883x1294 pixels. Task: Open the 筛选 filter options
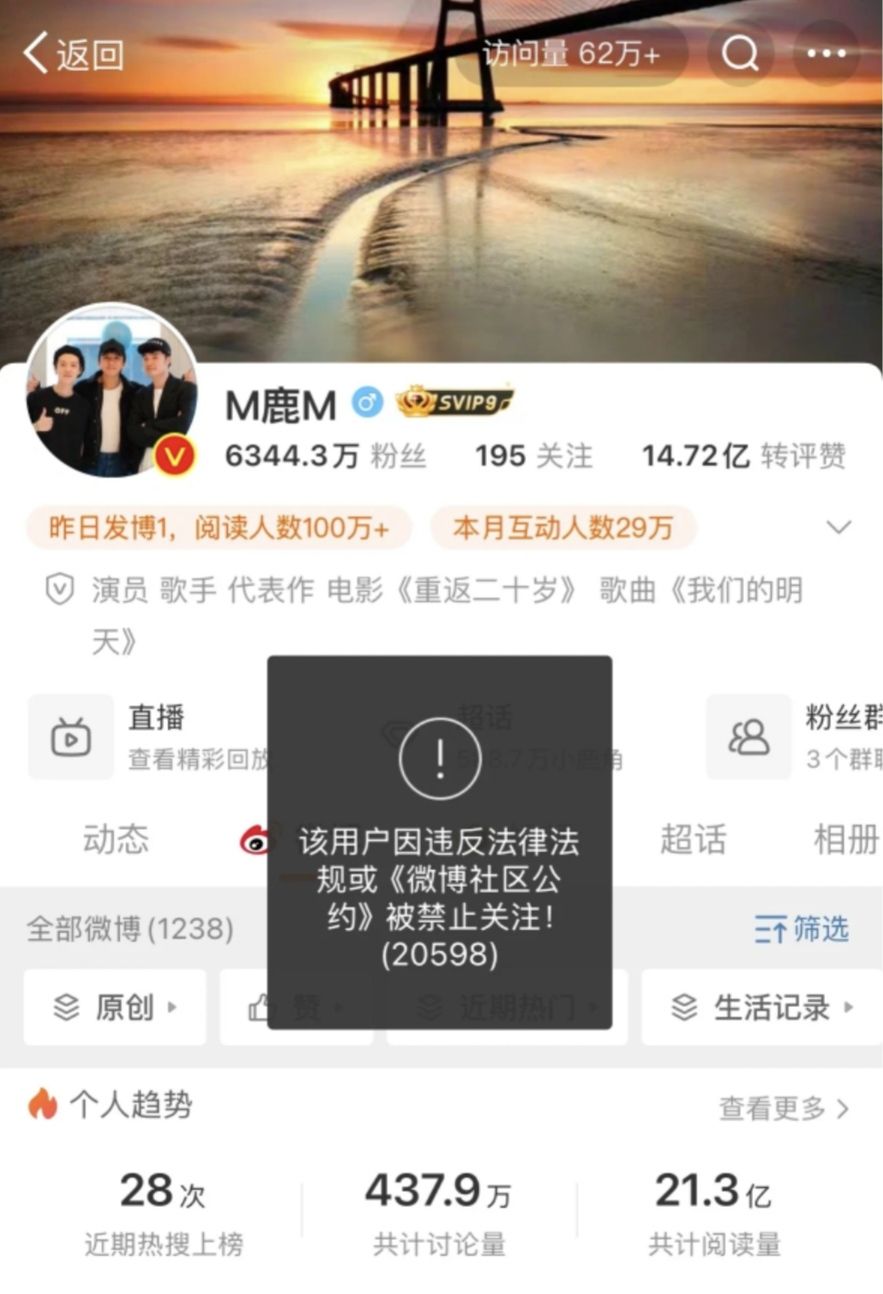pyautogui.click(x=801, y=929)
